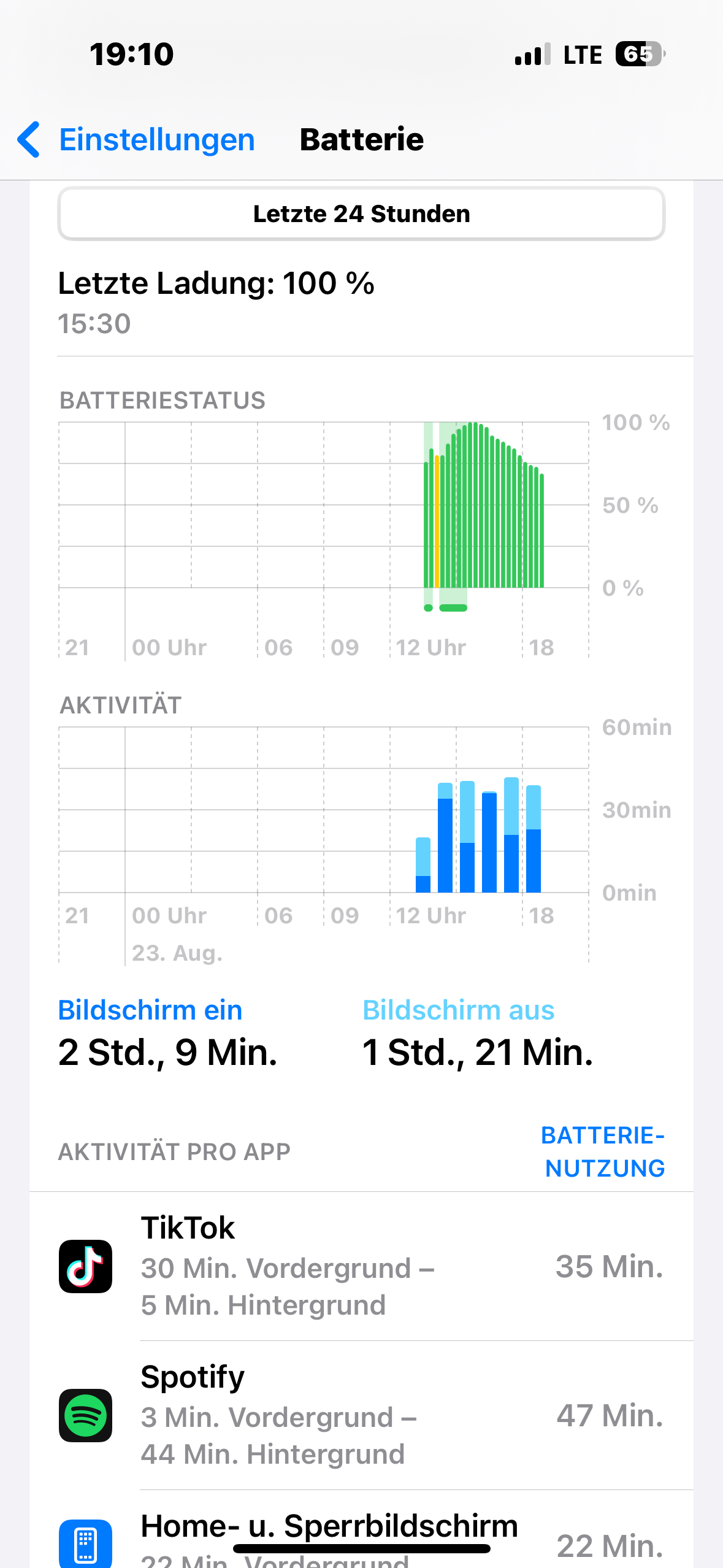Viewport: 723px width, 1568px height.
Task: Open Spotify activity details
Action: point(361,1415)
